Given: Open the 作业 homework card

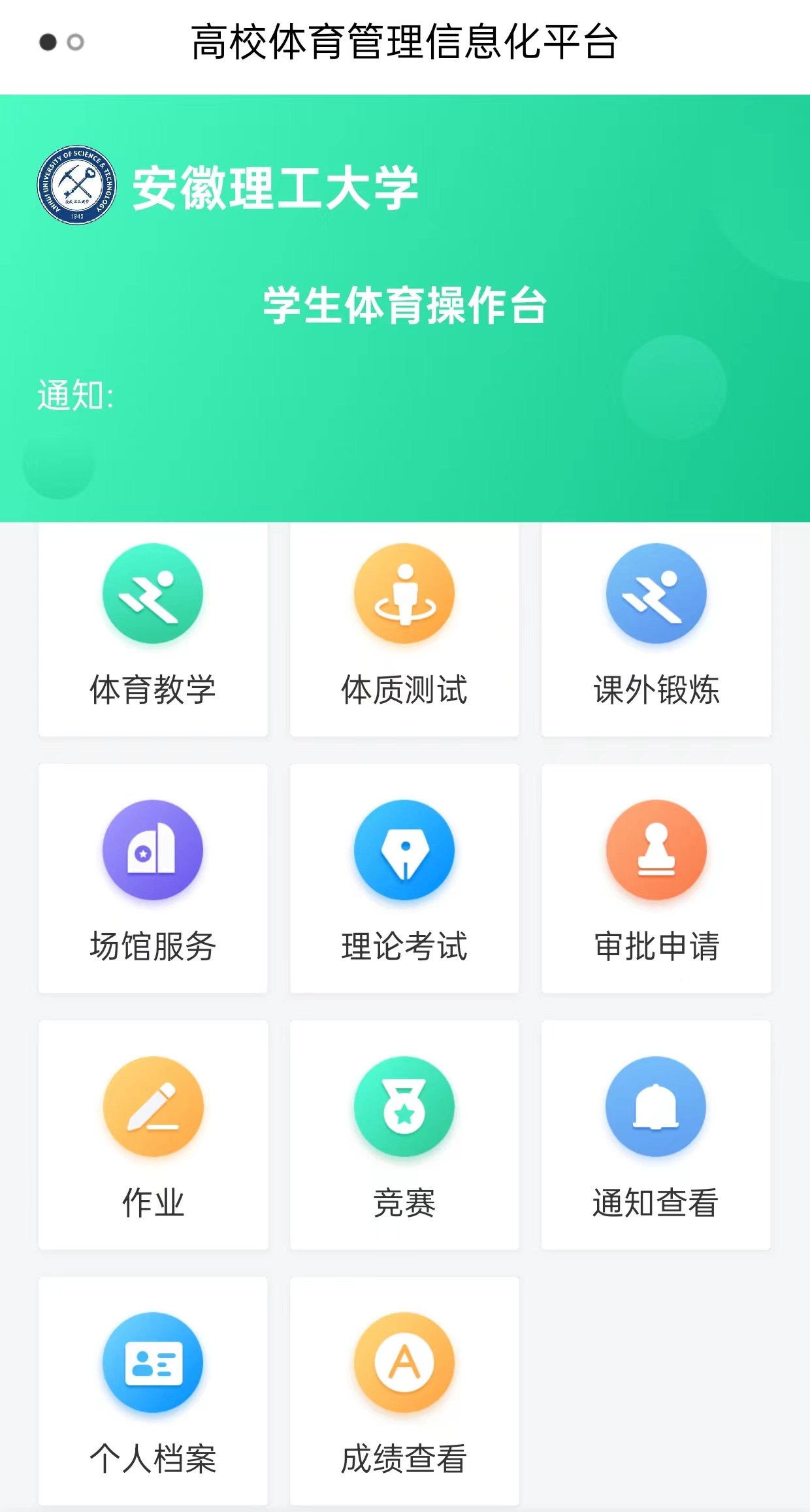Looking at the screenshot, I should [x=153, y=1135].
